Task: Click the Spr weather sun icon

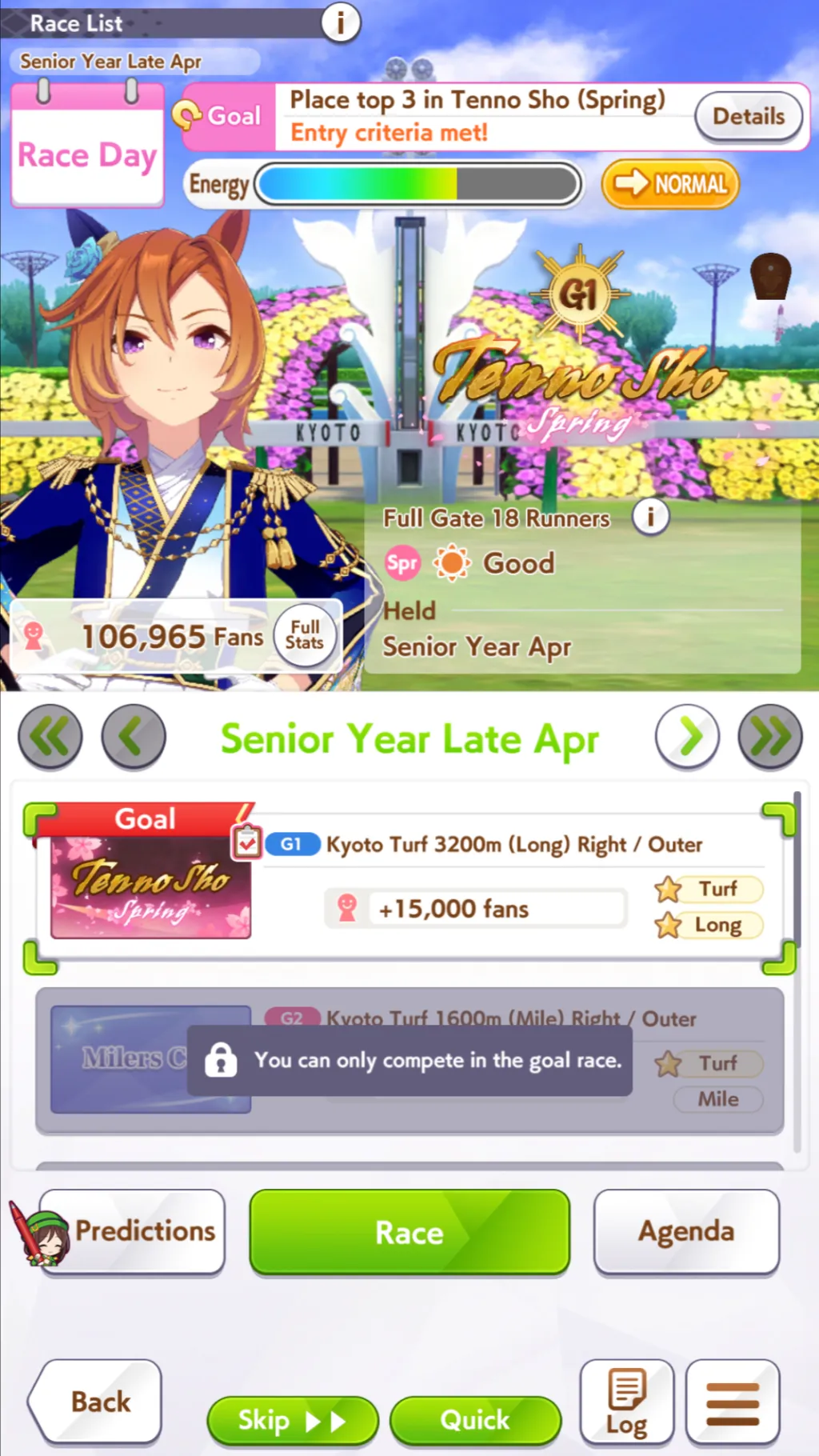Action: (x=452, y=562)
